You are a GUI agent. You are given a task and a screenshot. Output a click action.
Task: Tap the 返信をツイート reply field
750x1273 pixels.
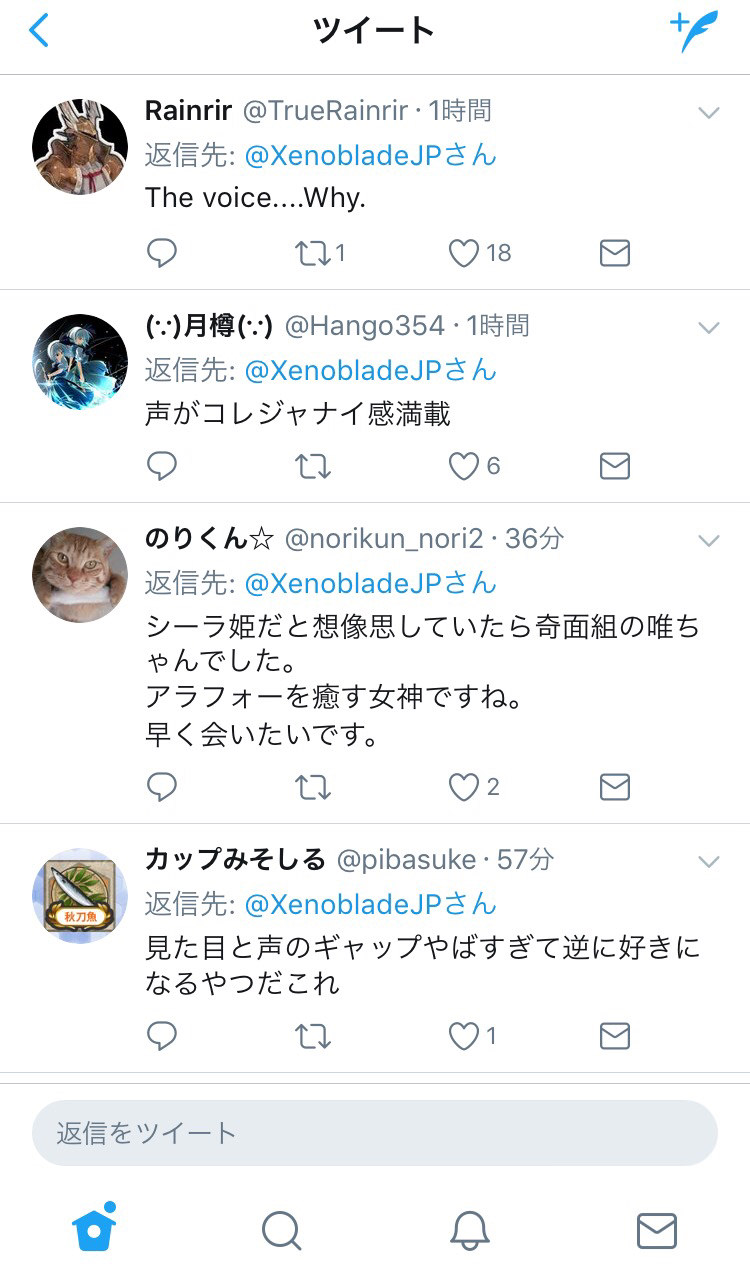(x=375, y=1133)
